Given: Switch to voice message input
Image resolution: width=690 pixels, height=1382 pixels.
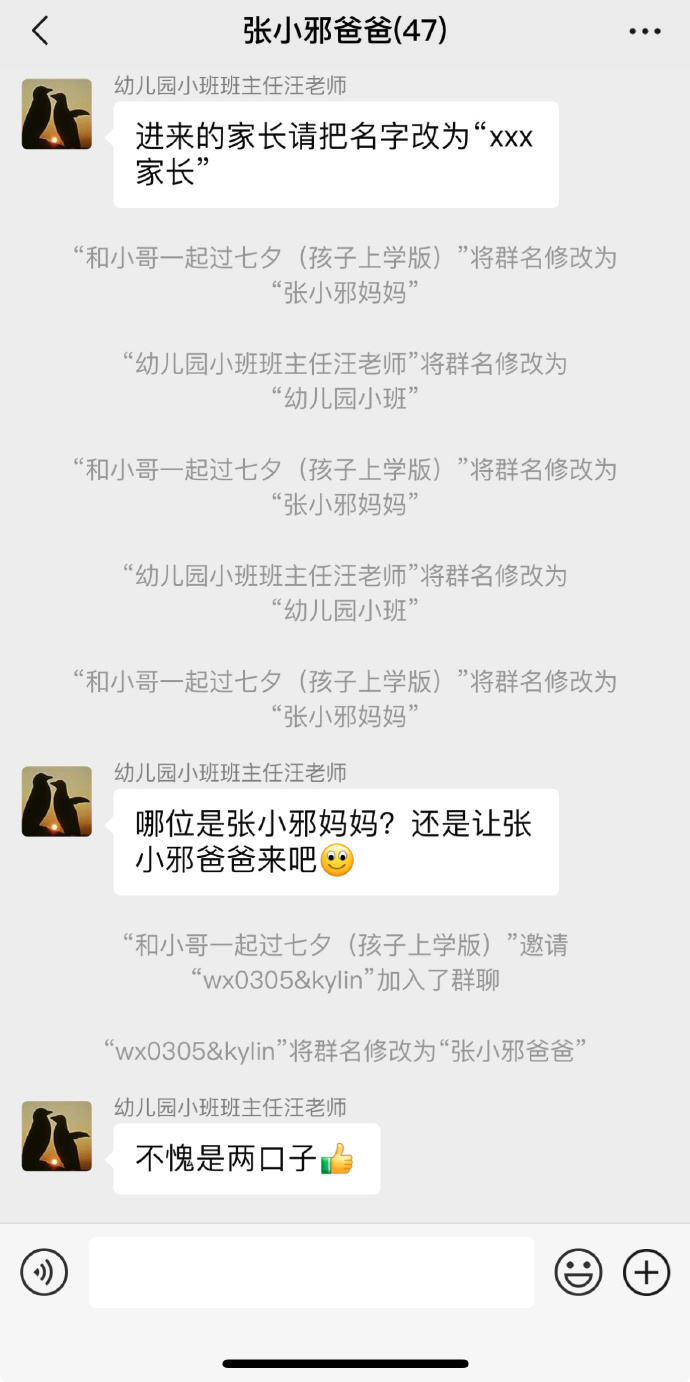Looking at the screenshot, I should pos(44,1272).
